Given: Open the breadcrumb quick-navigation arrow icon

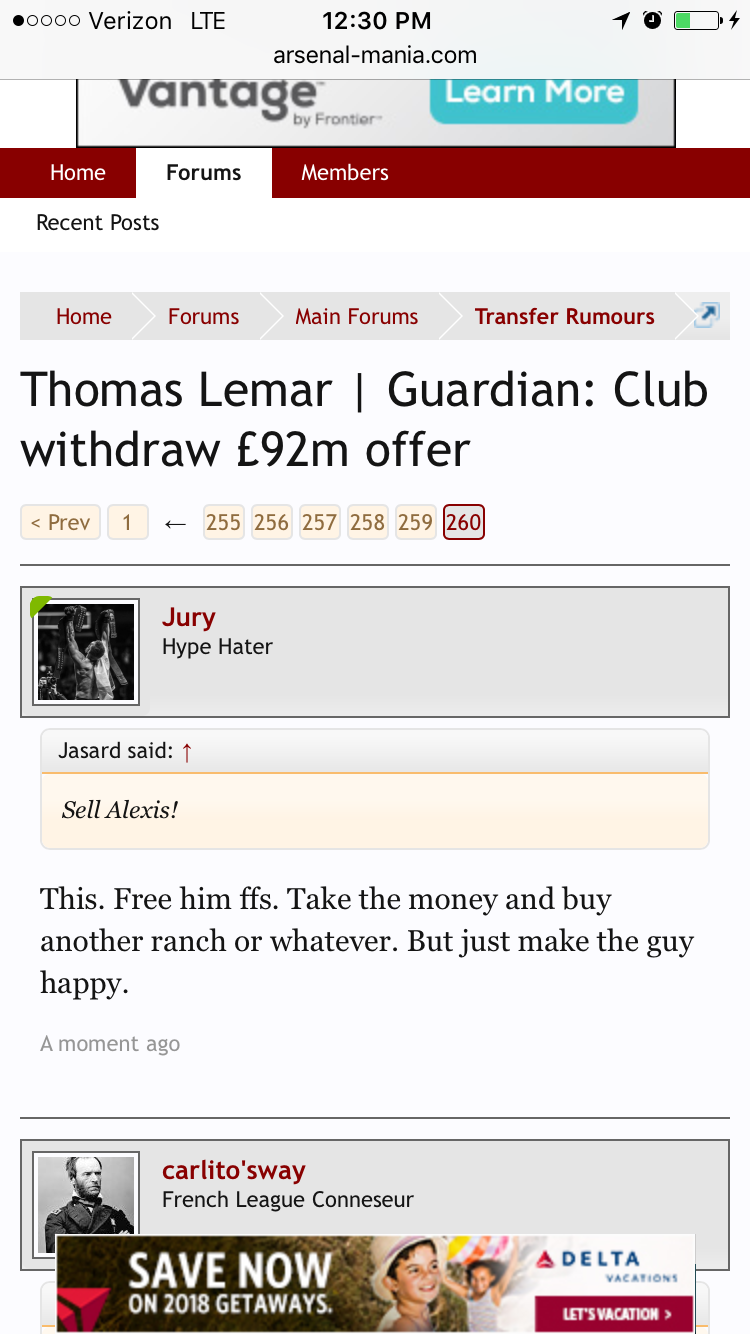Looking at the screenshot, I should click(707, 317).
